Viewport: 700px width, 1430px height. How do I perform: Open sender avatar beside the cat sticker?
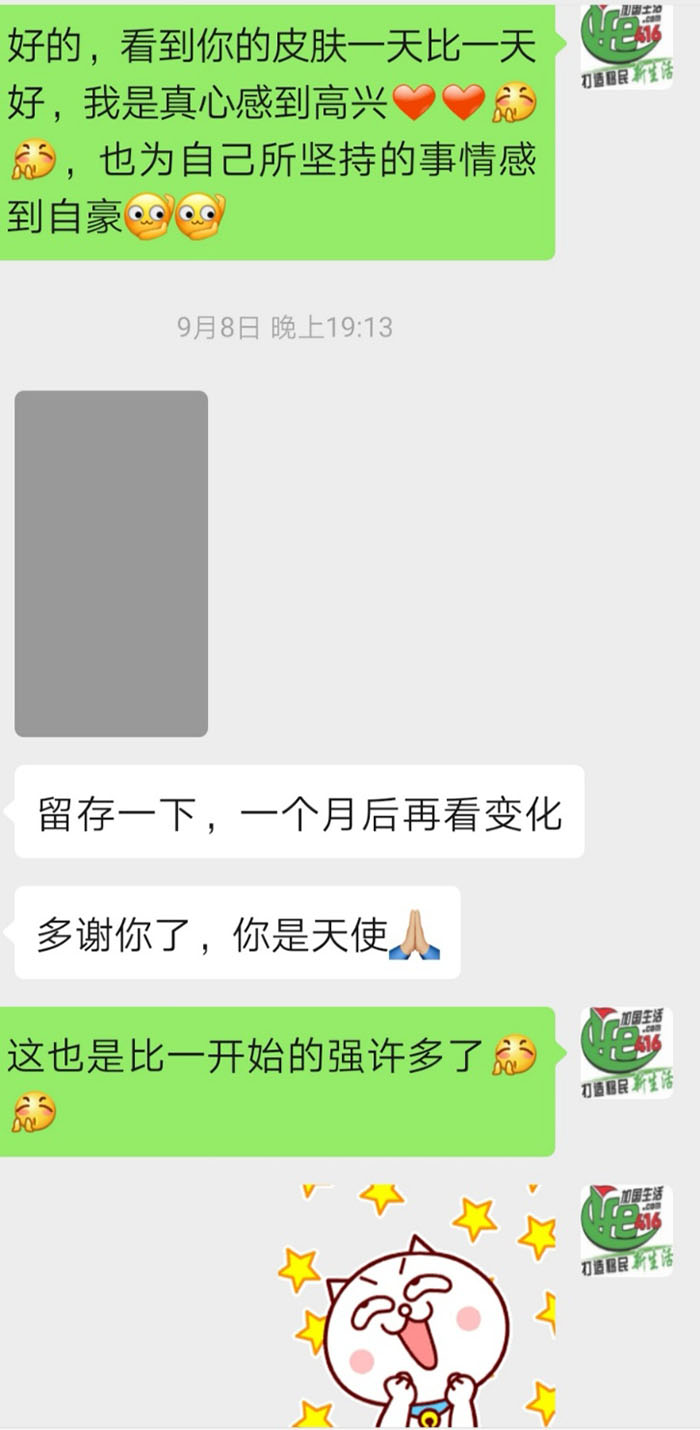tap(626, 1230)
